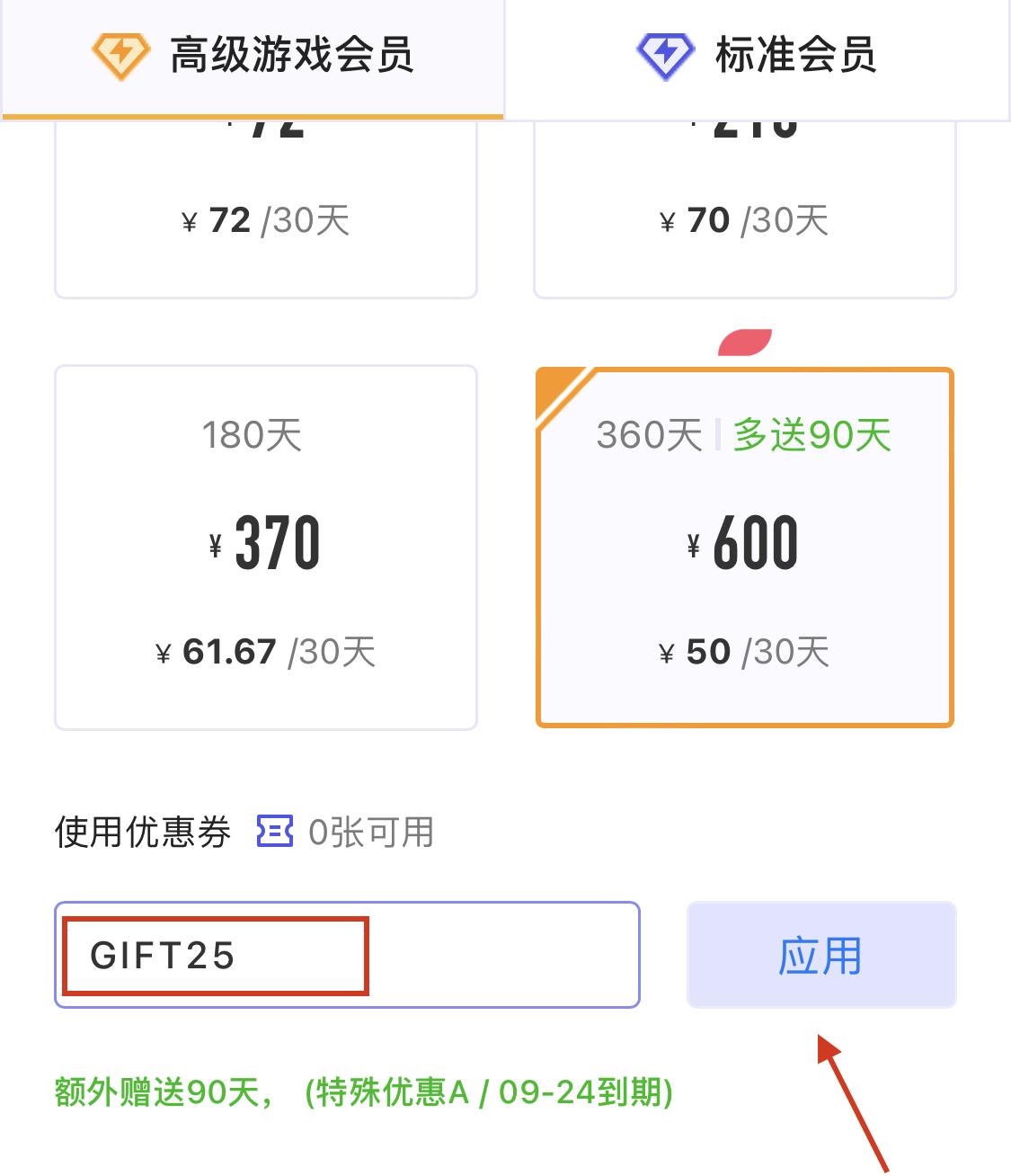Open available coupons (0张可用)

click(346, 832)
